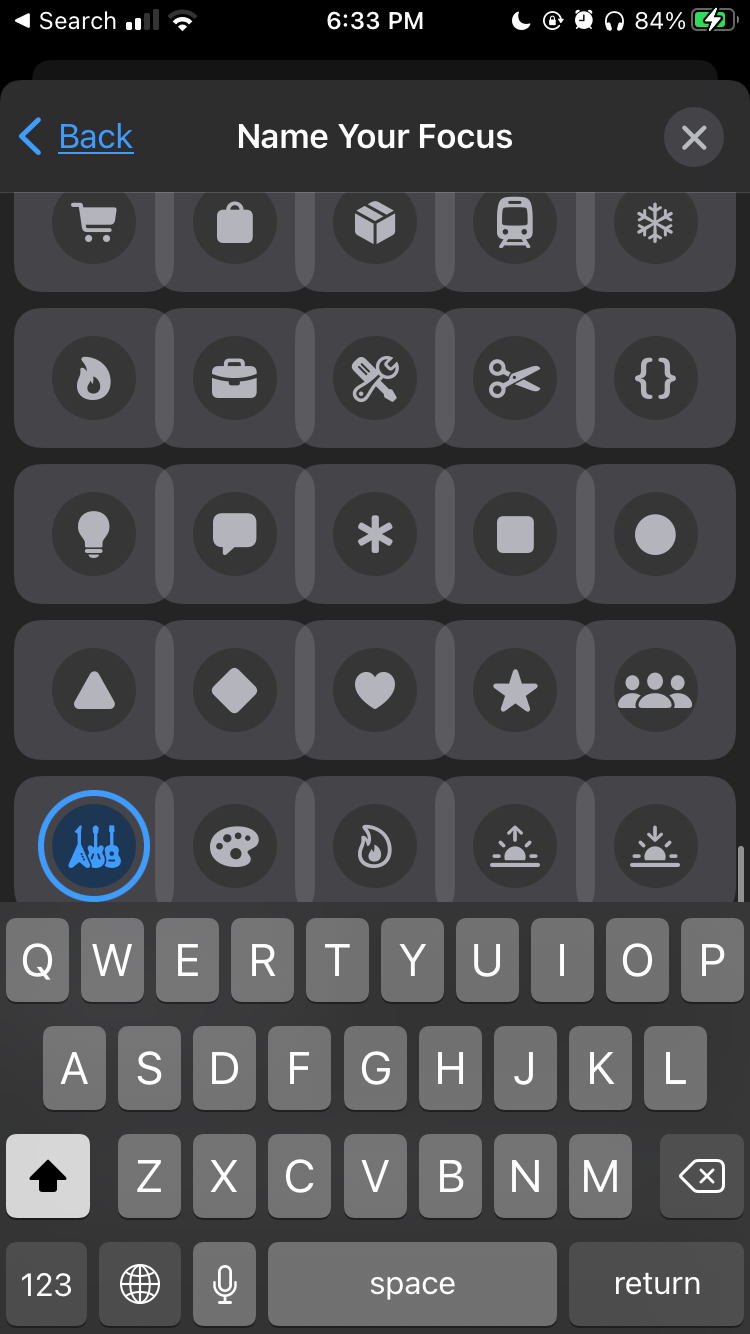Screen dimensions: 750x1334
Task: Choose the star icon
Action: [x=514, y=690]
